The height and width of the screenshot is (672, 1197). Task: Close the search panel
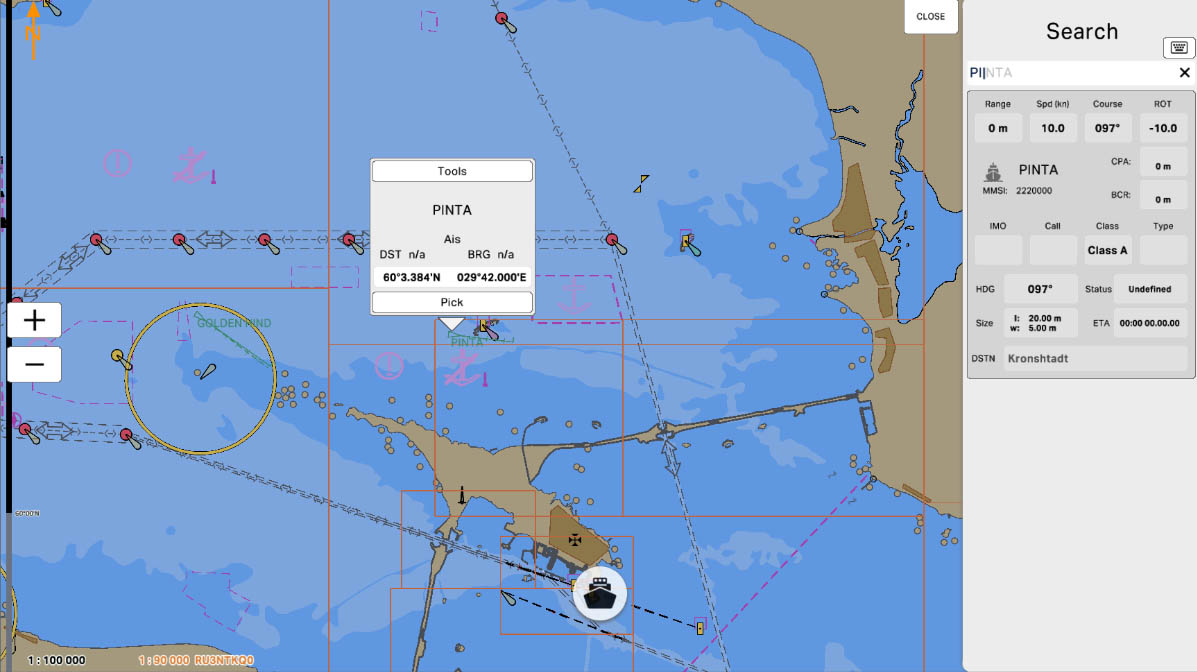(x=930, y=17)
